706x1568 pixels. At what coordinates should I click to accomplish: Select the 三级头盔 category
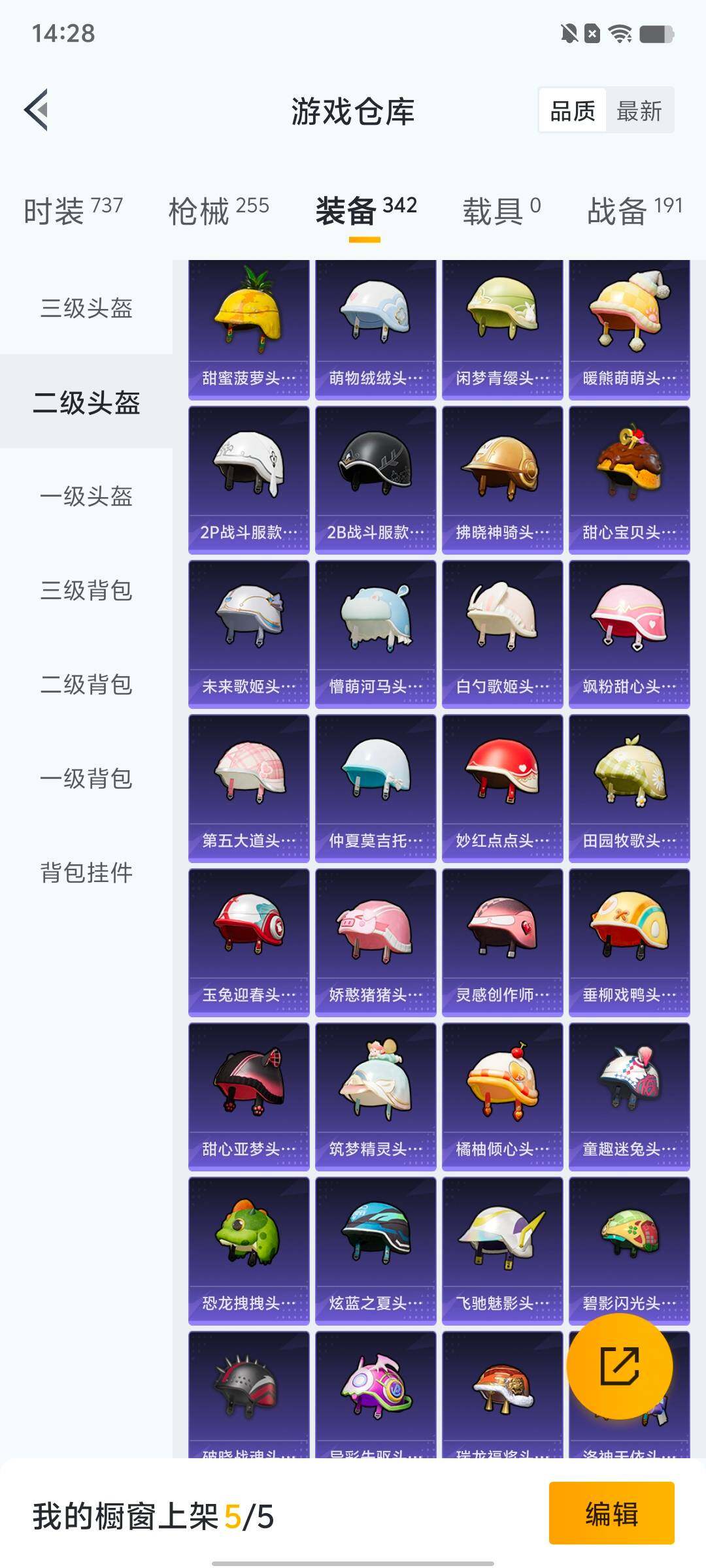pos(86,310)
